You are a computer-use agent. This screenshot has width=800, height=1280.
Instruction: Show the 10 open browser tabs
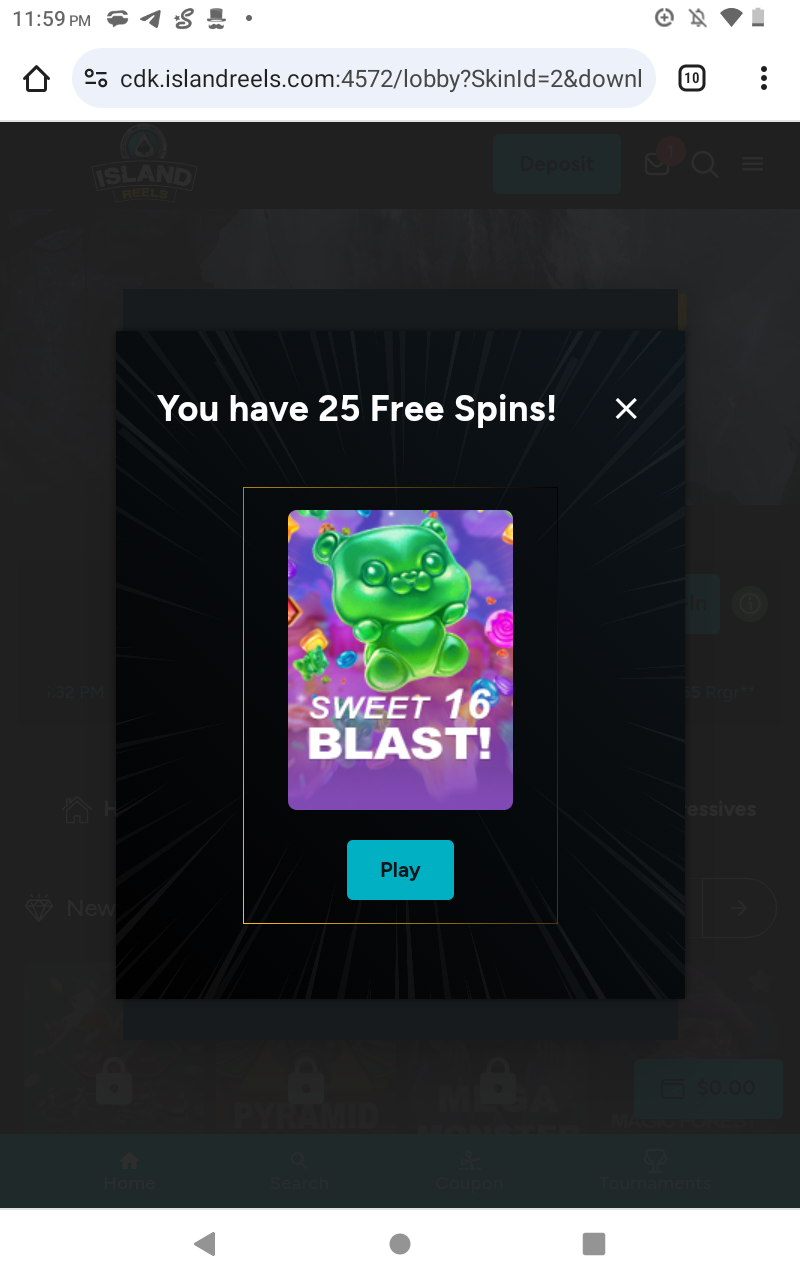(691, 78)
